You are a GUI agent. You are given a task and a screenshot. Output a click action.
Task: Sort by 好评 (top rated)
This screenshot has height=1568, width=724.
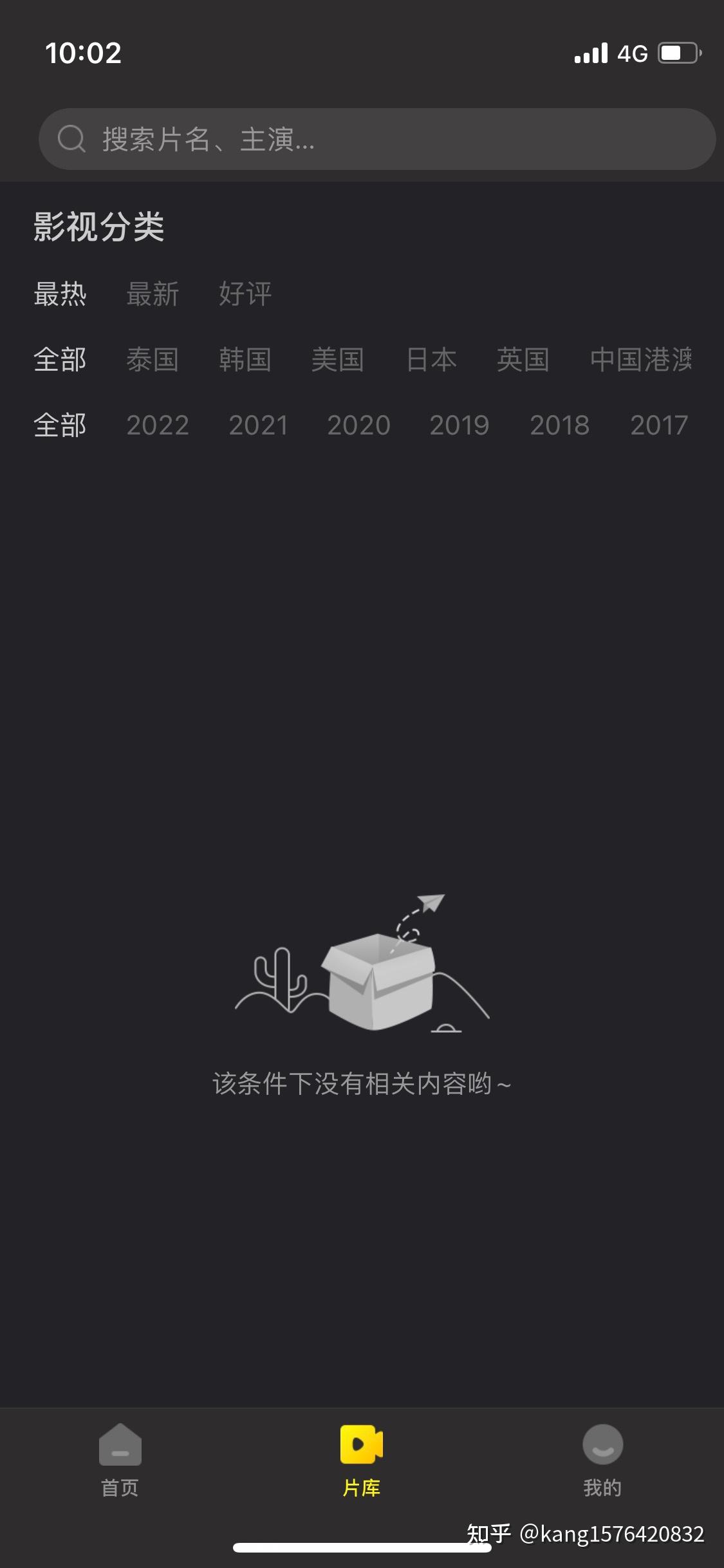[245, 294]
